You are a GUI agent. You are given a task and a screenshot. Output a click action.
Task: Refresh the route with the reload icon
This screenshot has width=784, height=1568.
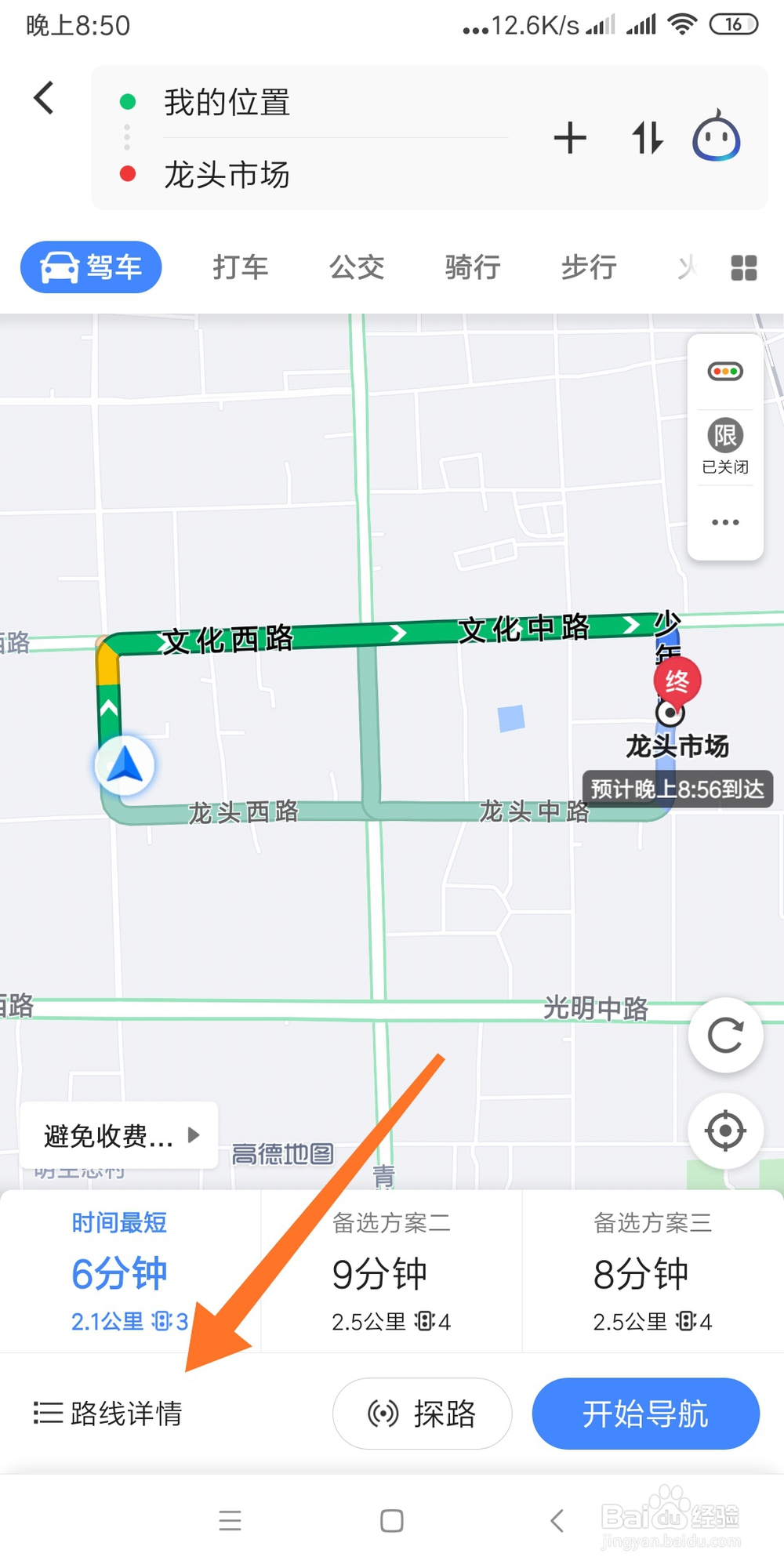click(x=724, y=1035)
